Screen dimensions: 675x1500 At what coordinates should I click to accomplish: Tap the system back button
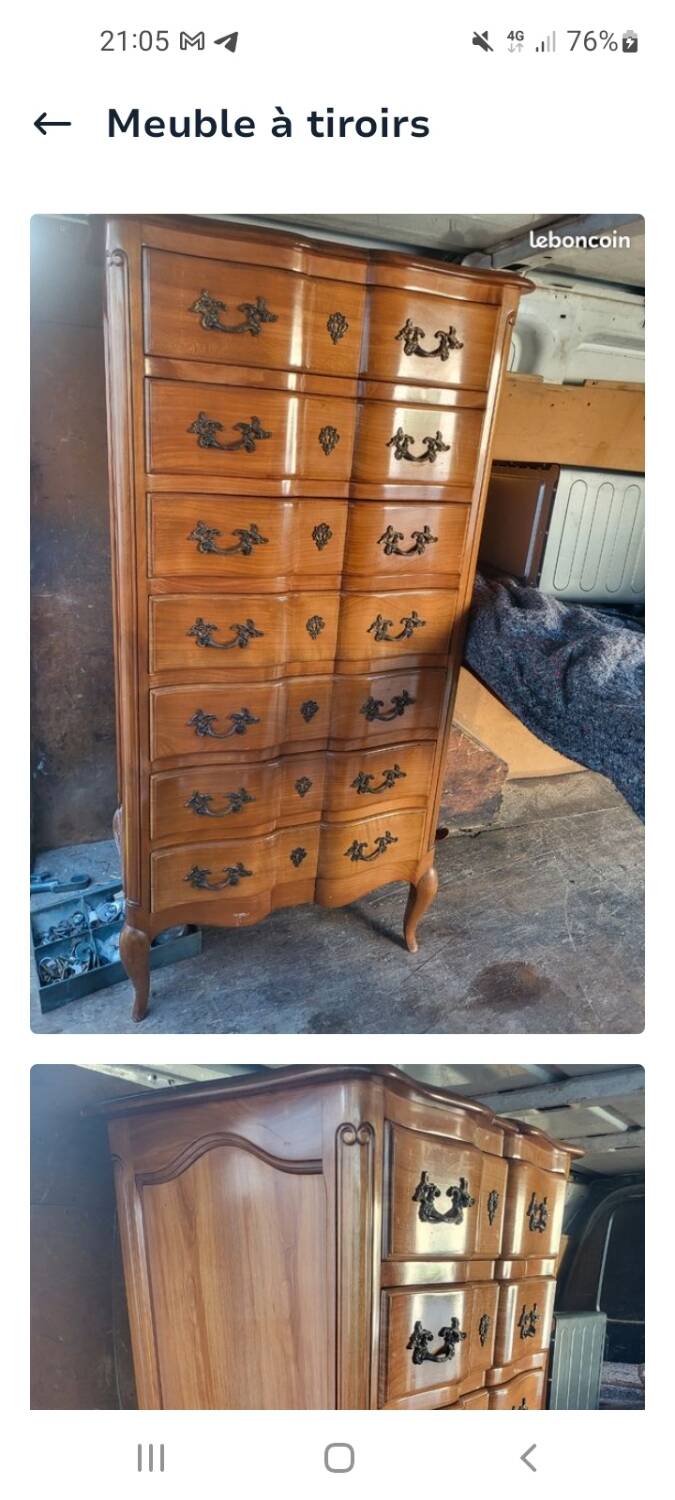(x=528, y=1458)
